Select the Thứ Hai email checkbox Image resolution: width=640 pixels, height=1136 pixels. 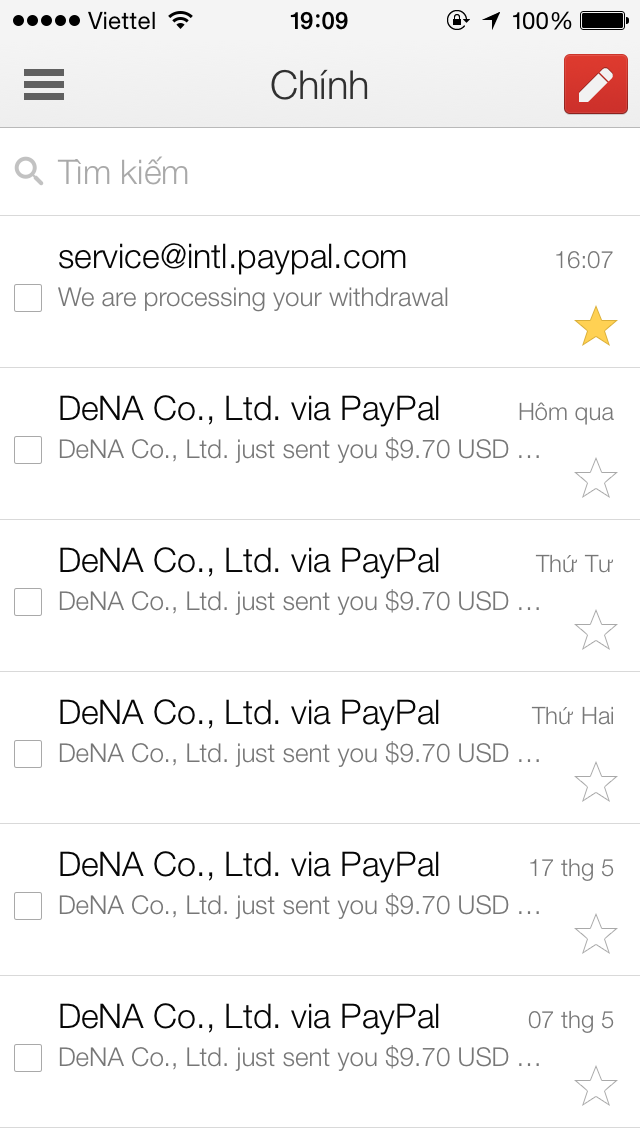click(28, 754)
